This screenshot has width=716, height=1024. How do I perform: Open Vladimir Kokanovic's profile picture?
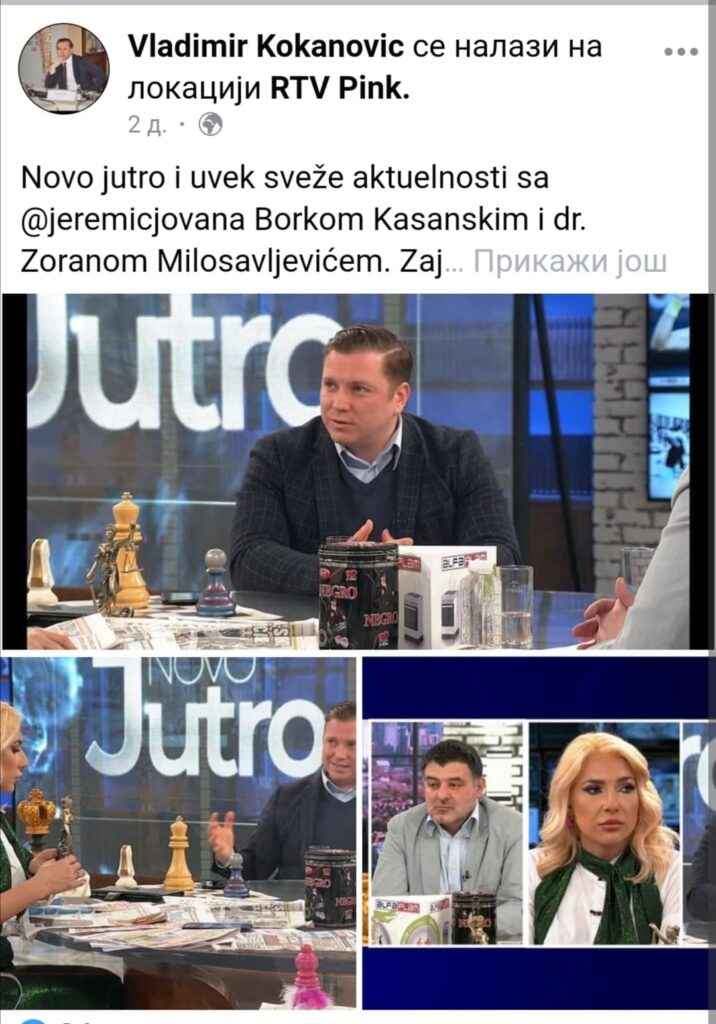coord(64,68)
